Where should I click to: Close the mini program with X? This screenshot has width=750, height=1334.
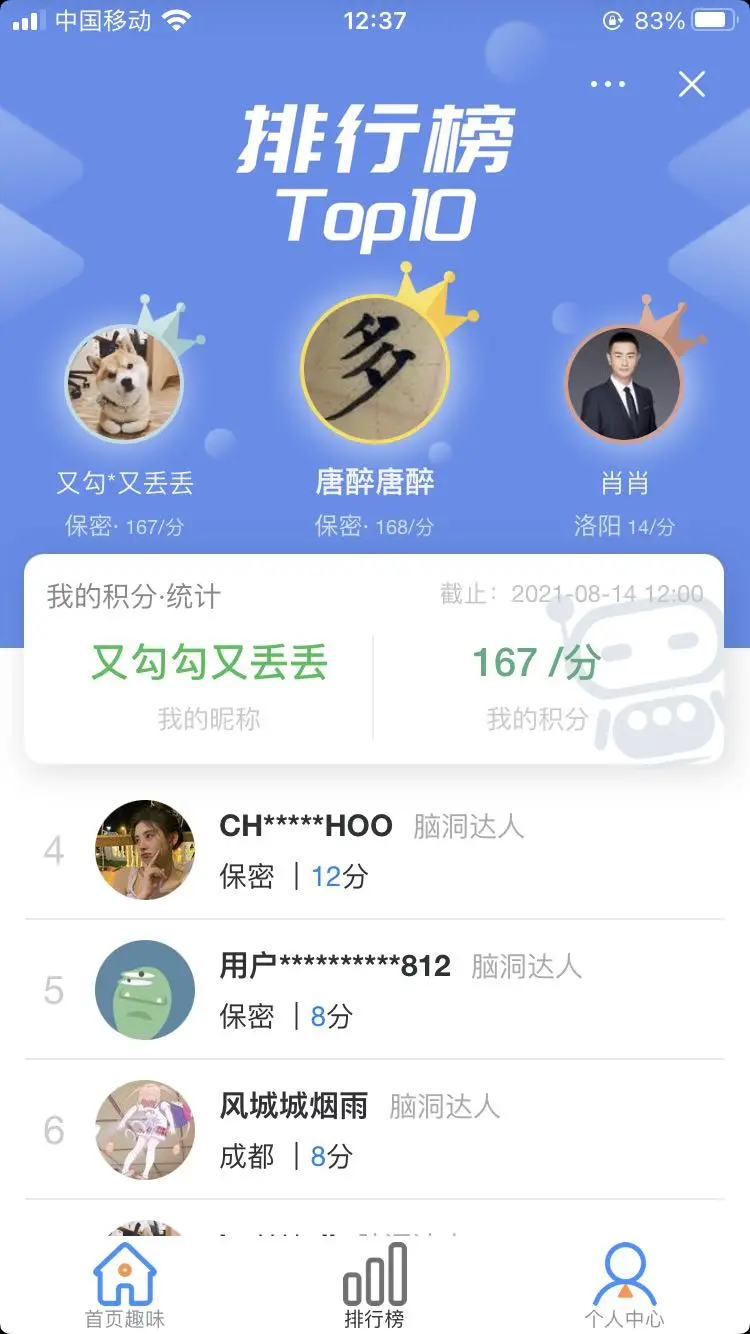[692, 85]
